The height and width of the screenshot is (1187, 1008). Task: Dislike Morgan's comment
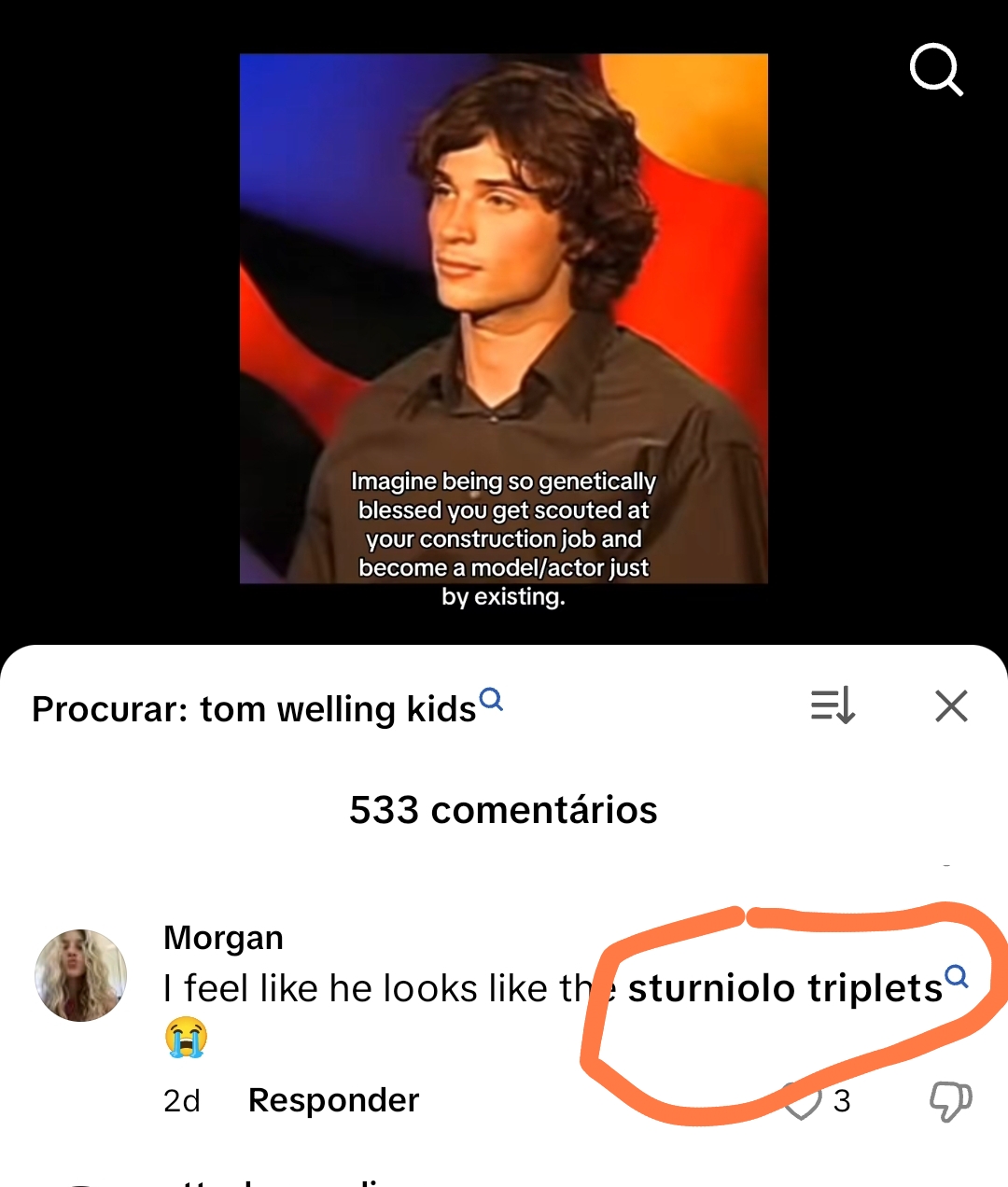[950, 1101]
